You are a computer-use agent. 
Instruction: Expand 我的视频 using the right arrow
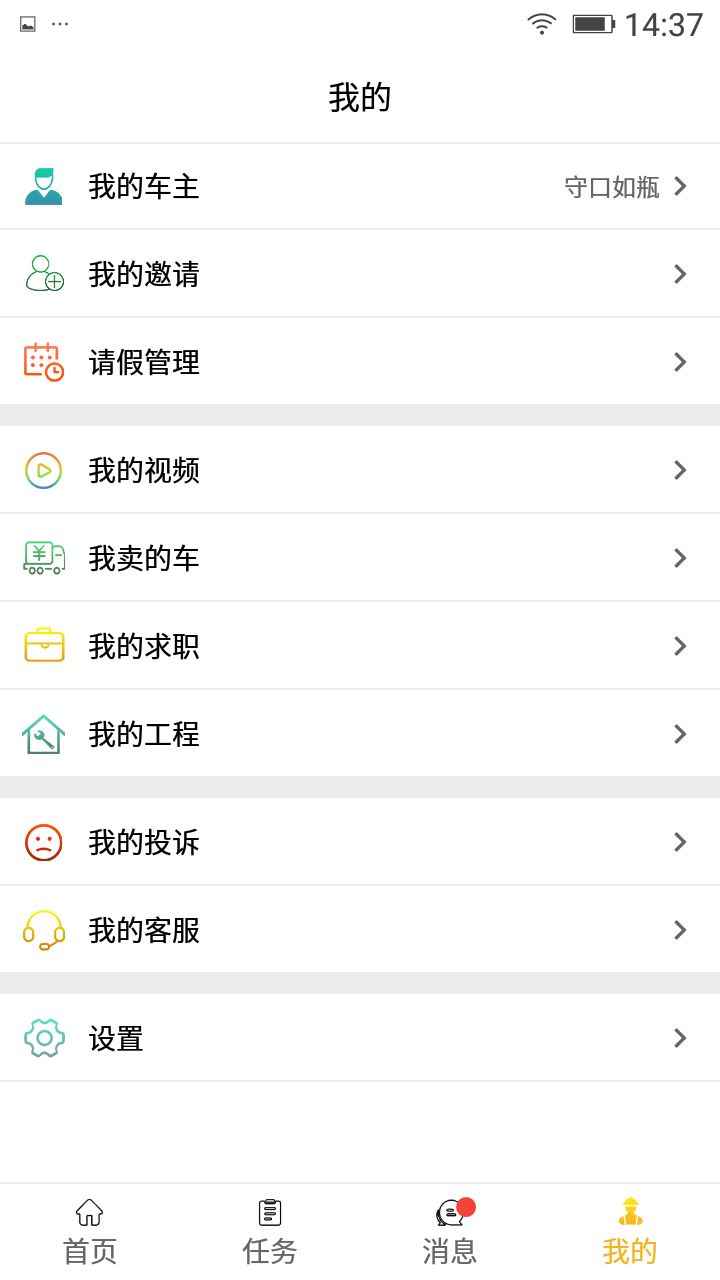pos(681,469)
